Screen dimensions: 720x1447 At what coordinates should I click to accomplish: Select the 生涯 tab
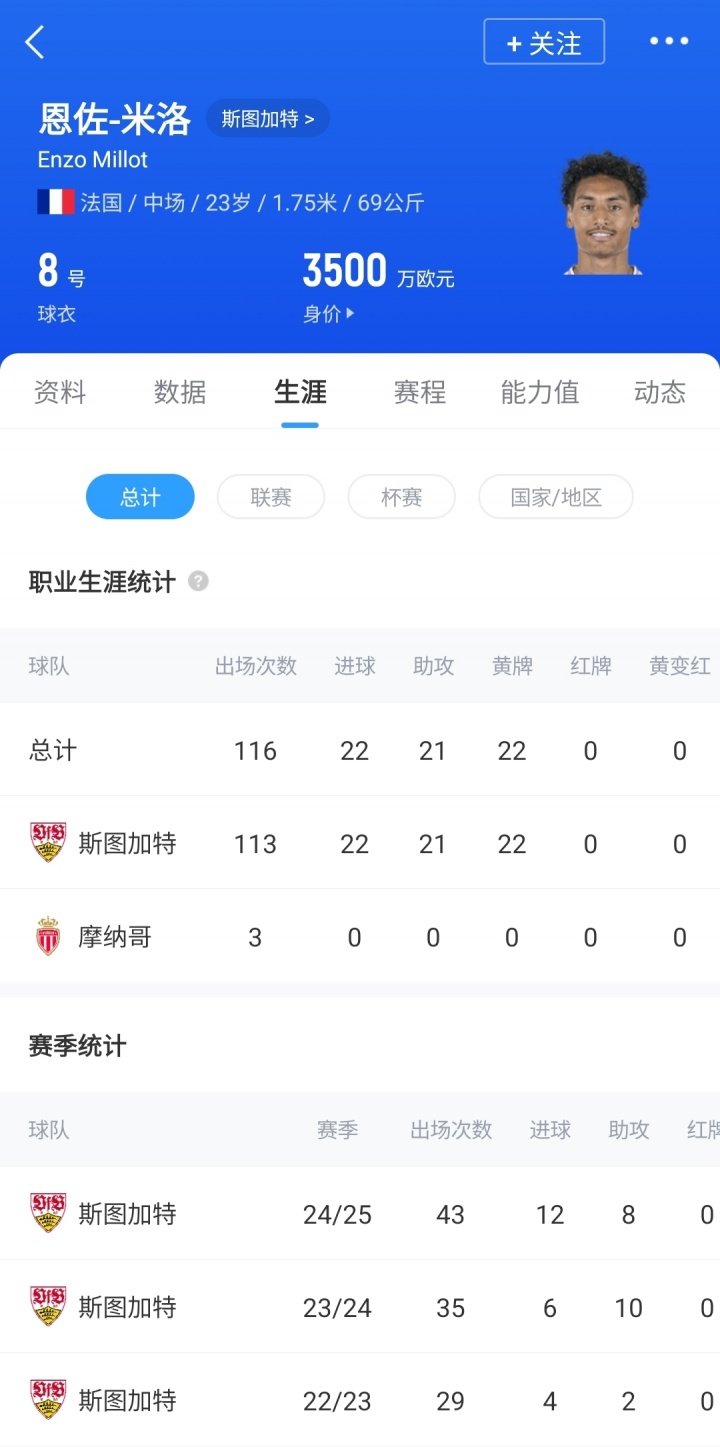[300, 392]
